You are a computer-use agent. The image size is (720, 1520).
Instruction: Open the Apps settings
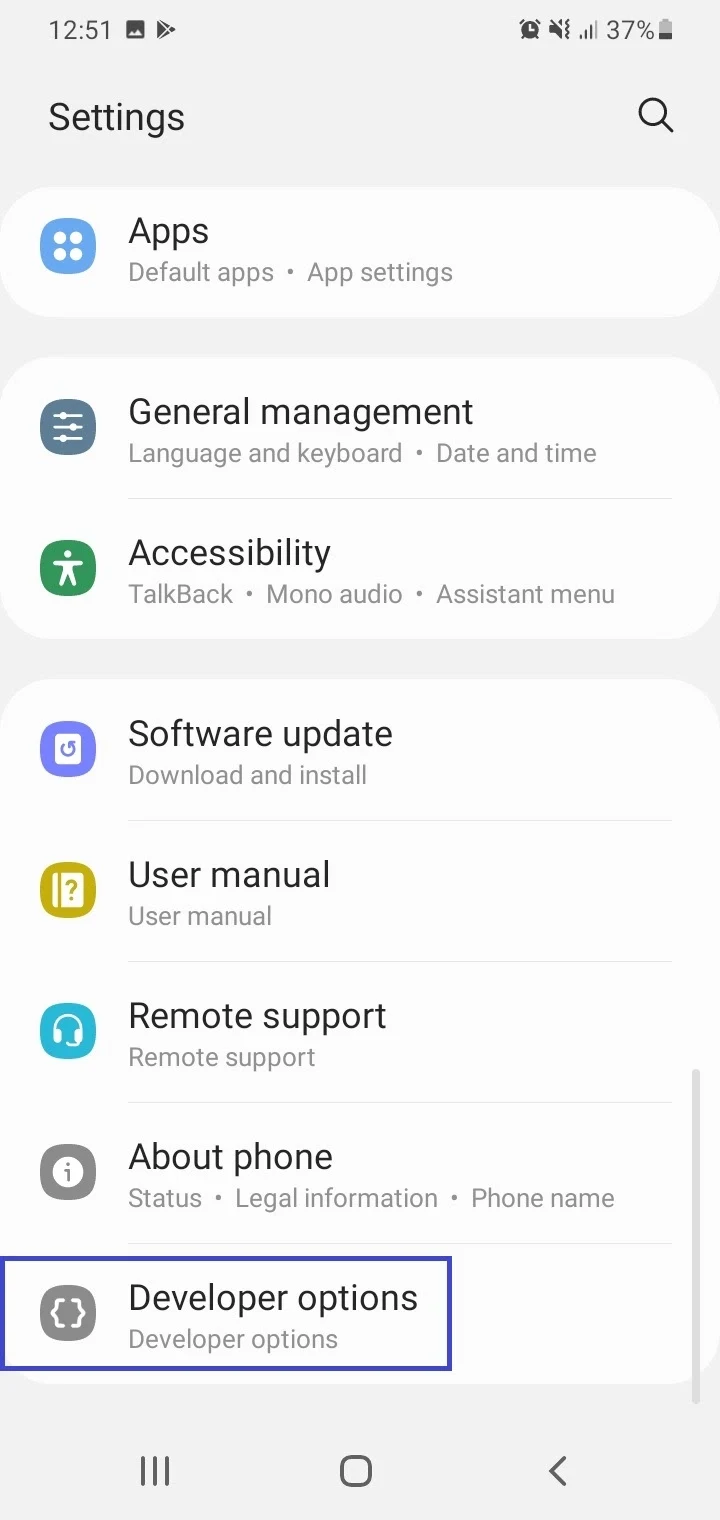click(x=360, y=250)
